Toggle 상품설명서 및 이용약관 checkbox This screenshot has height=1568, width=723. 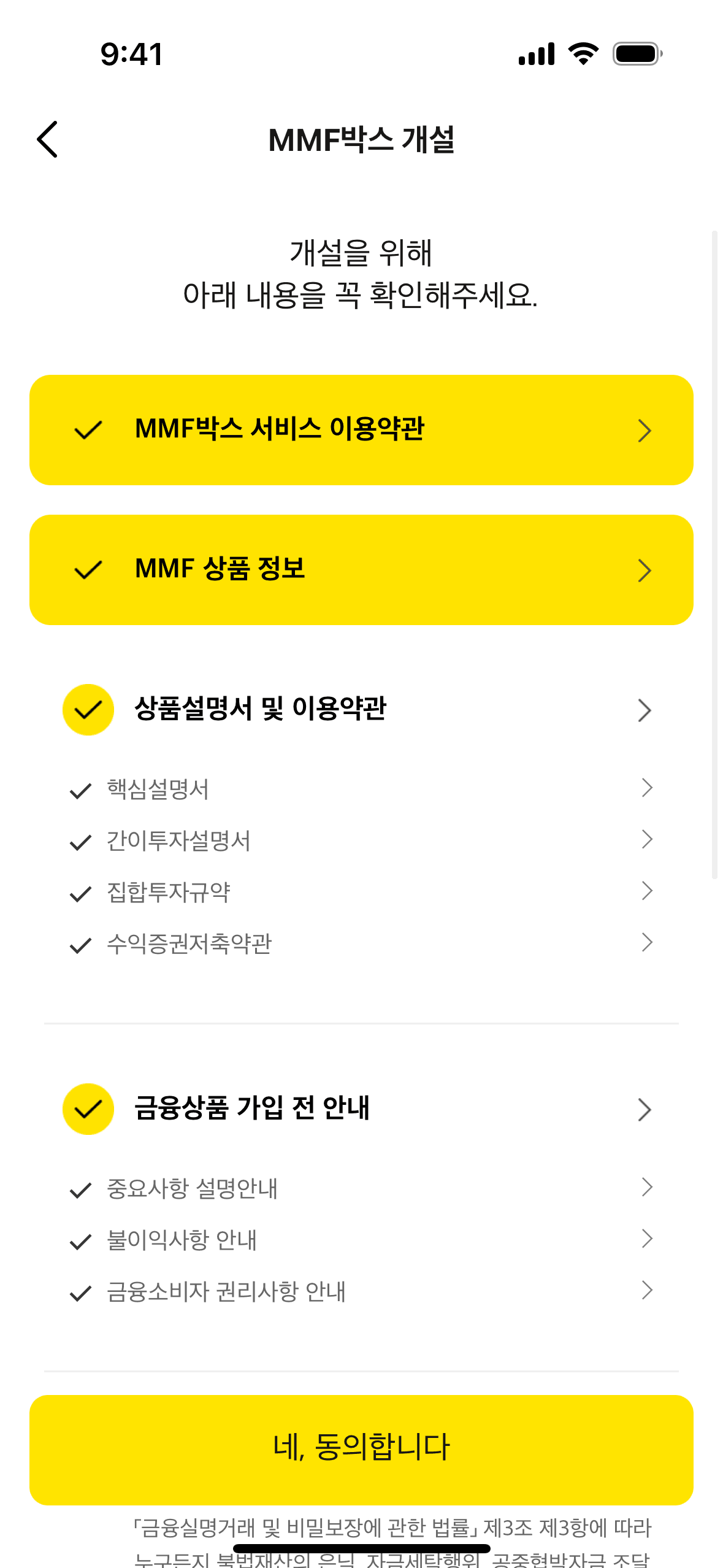pyautogui.click(x=88, y=710)
